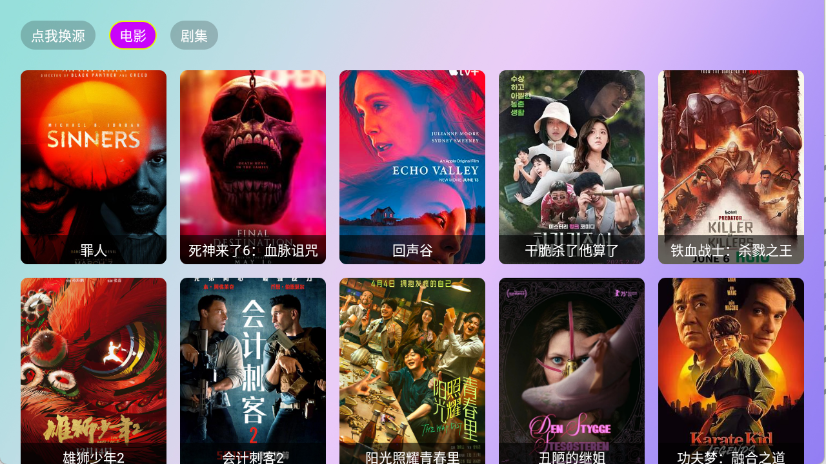Tap the 点我换源 source switch button
The width and height of the screenshot is (826, 464).
tap(58, 36)
